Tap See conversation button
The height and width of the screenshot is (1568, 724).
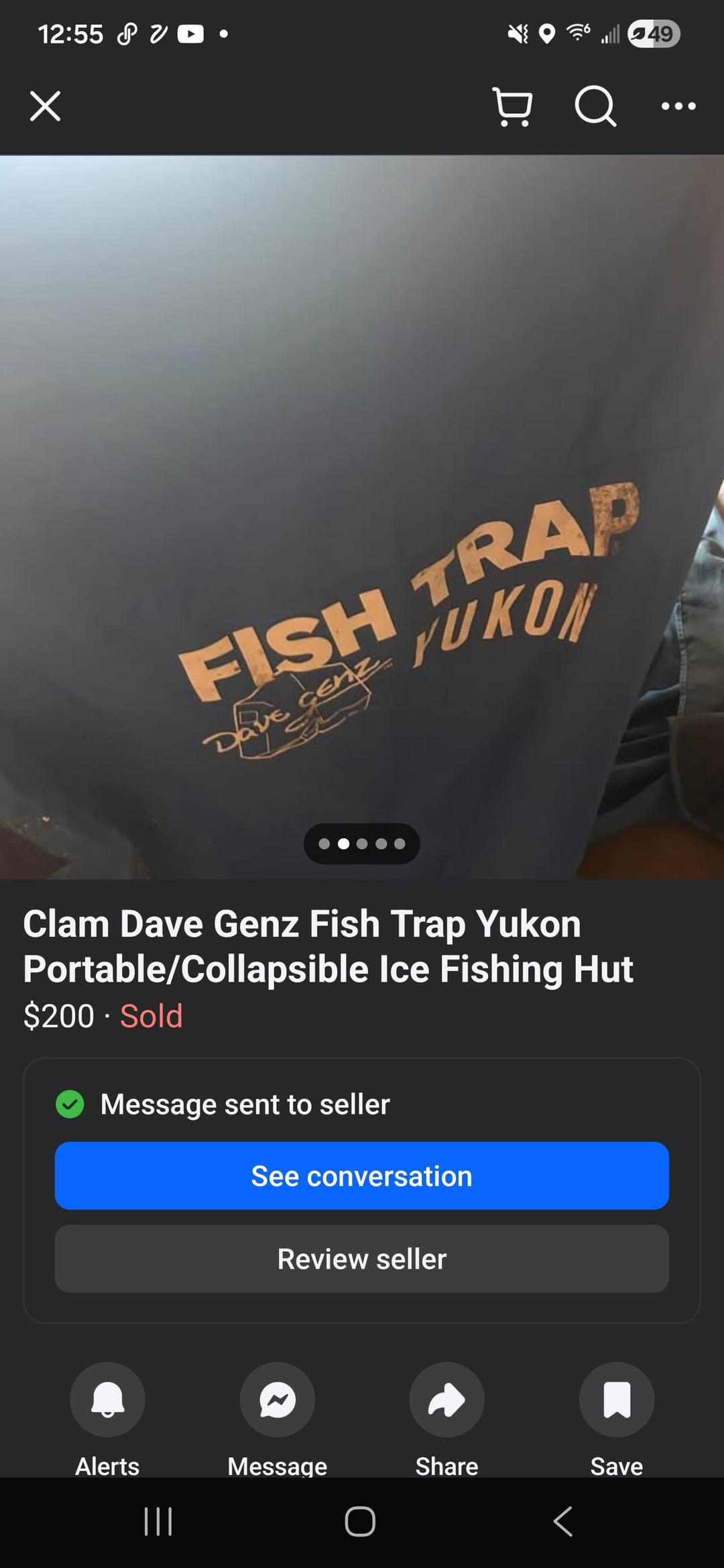tap(362, 1176)
